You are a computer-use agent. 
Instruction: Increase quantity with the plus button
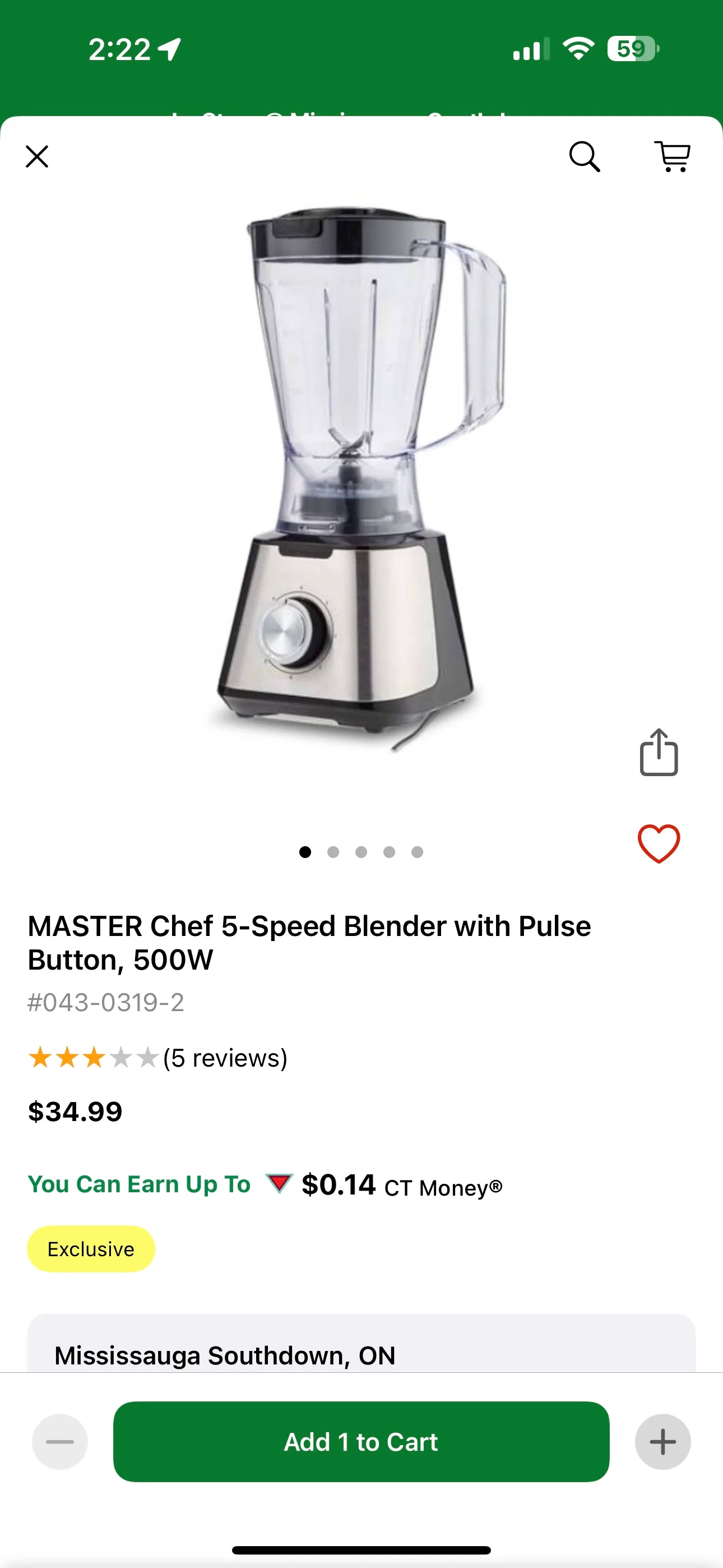[x=662, y=1441]
